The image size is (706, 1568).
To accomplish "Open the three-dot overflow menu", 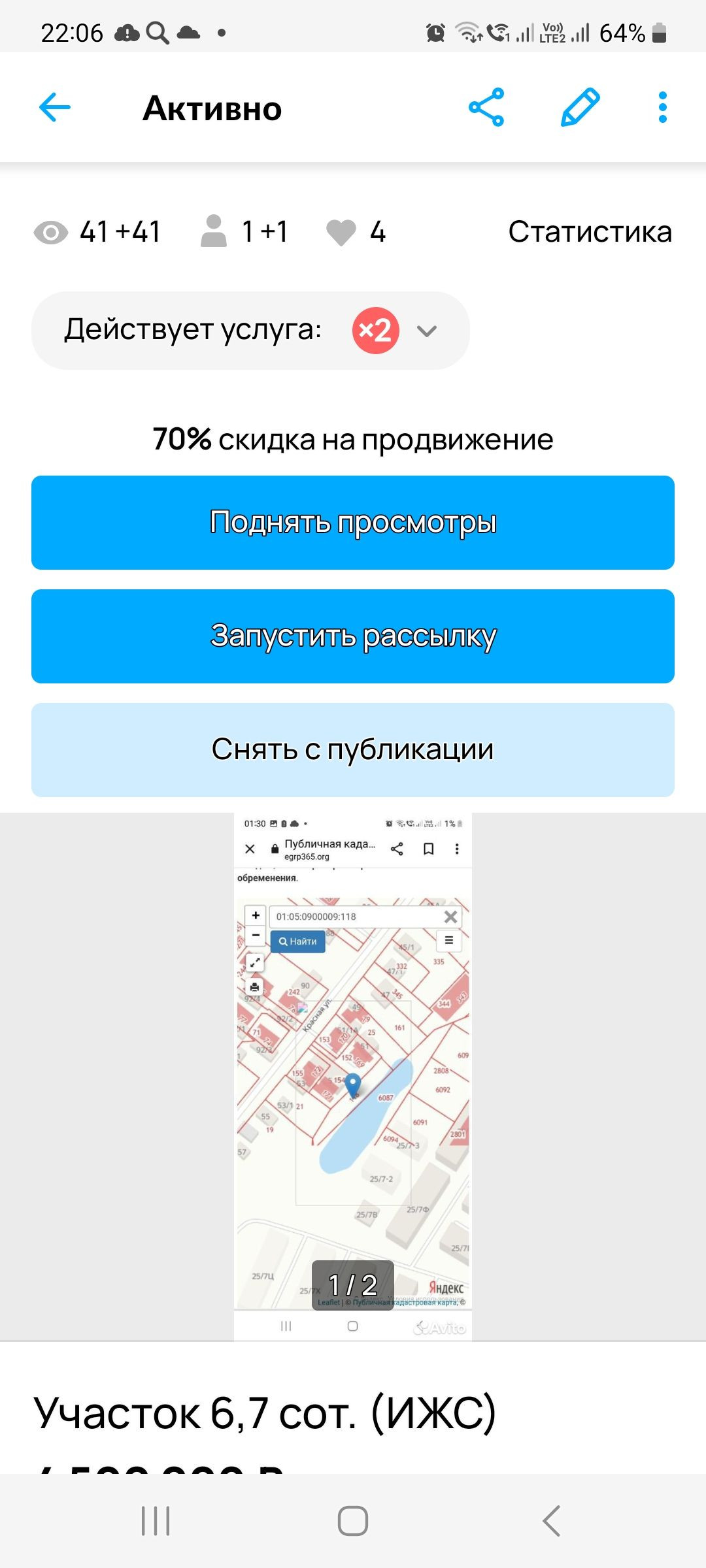I will click(662, 107).
